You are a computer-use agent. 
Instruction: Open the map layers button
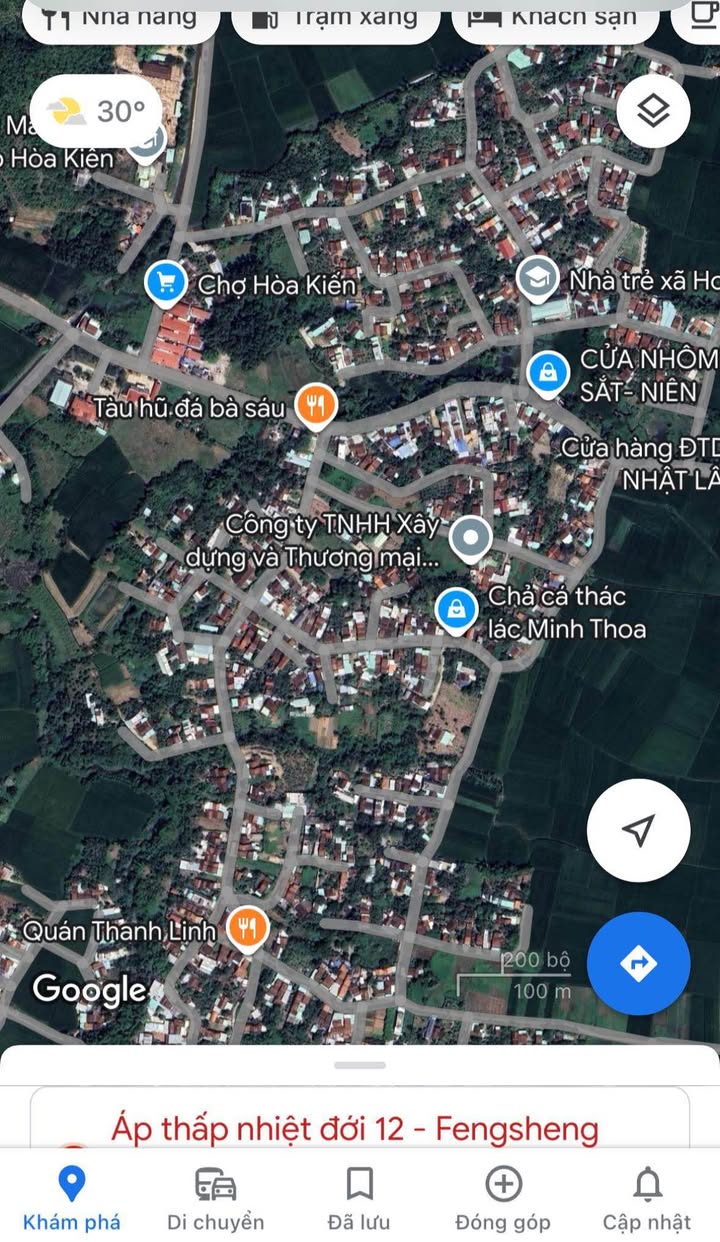point(653,111)
